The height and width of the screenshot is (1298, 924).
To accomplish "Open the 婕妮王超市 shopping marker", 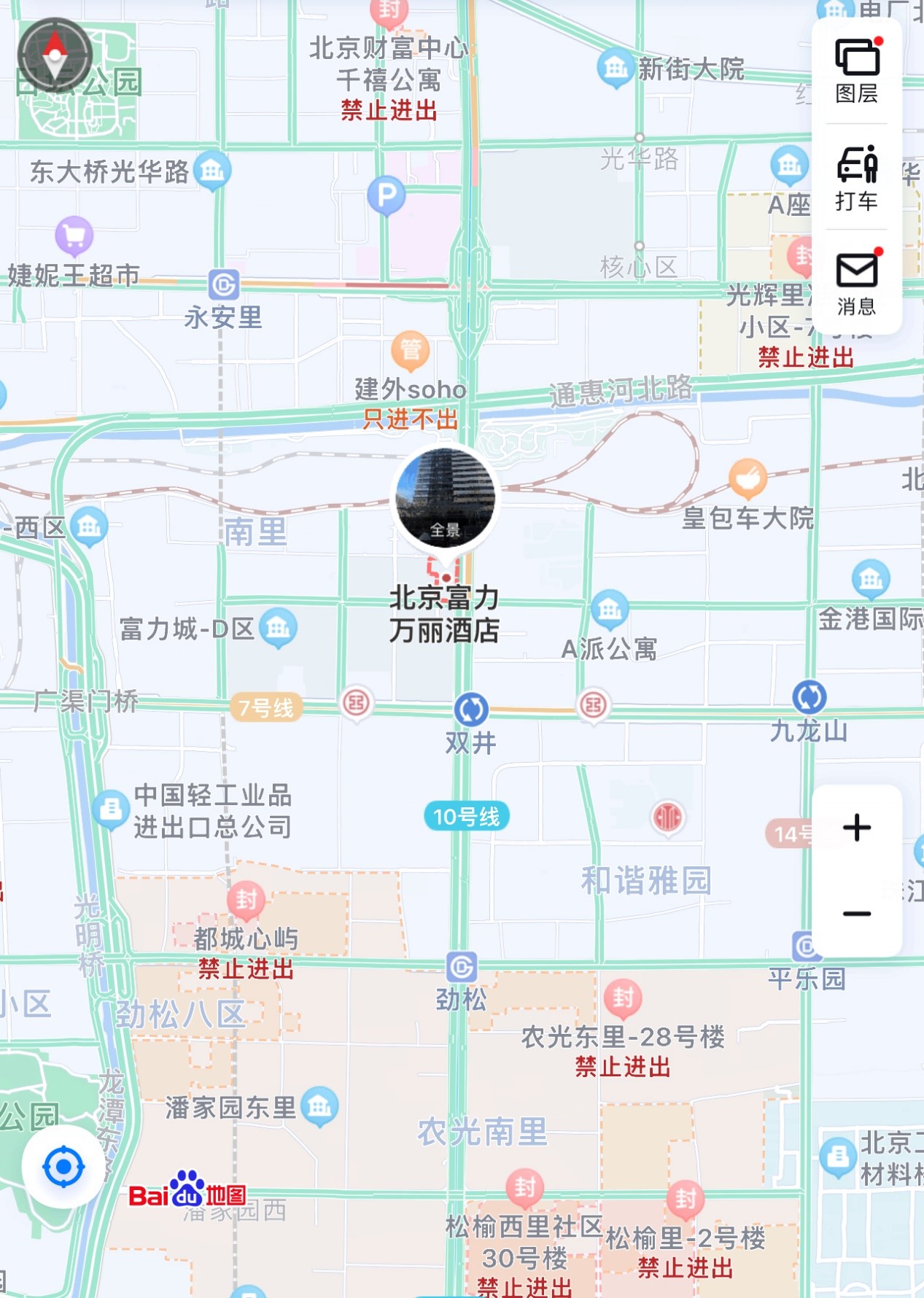I will (x=74, y=236).
